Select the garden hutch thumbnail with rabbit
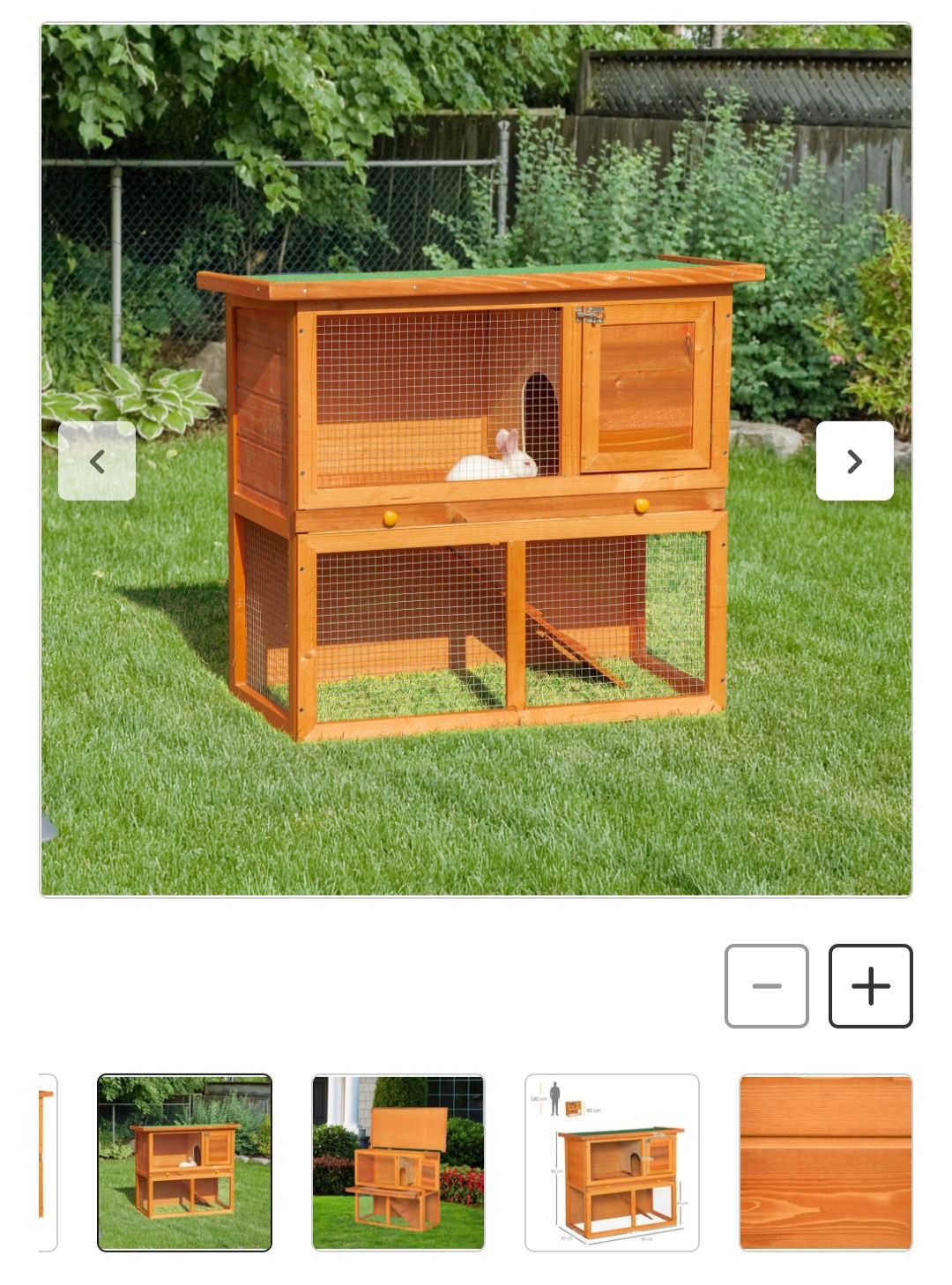The image size is (952, 1285). (184, 1162)
